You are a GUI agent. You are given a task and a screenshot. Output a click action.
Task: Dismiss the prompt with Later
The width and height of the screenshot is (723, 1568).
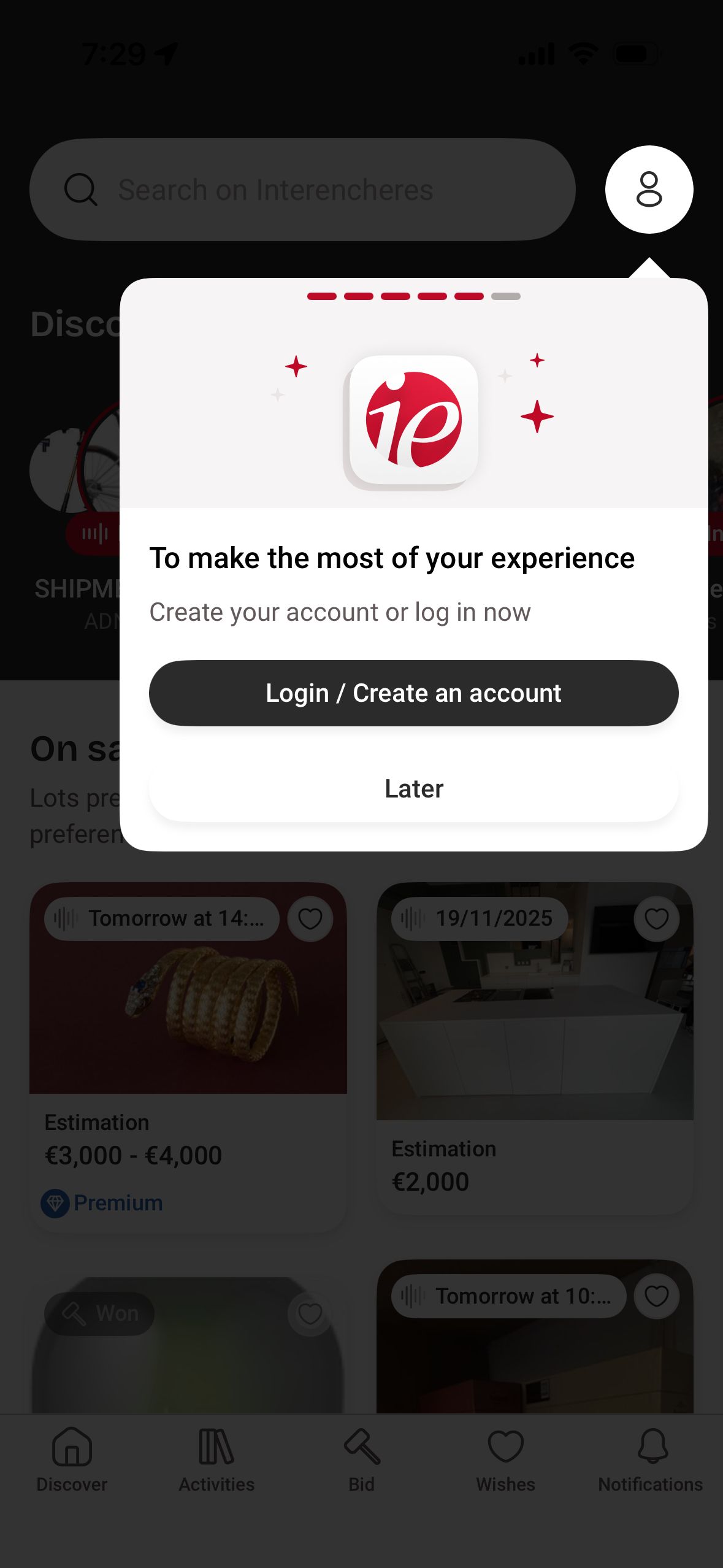pos(413,789)
